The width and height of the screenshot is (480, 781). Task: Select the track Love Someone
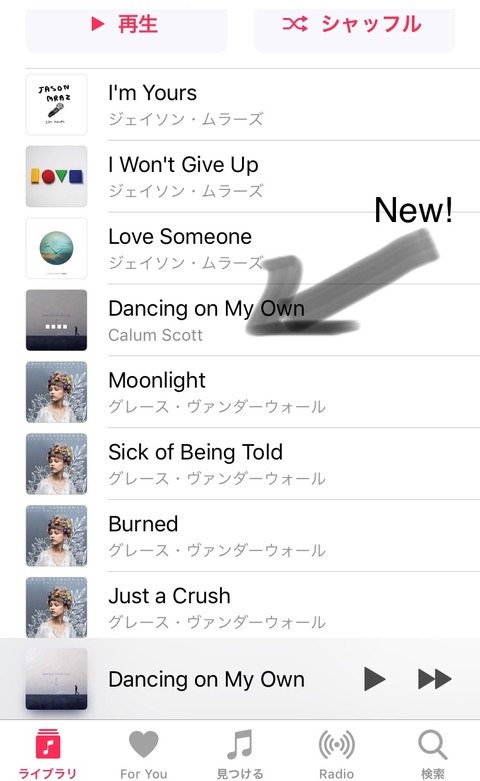point(252,248)
